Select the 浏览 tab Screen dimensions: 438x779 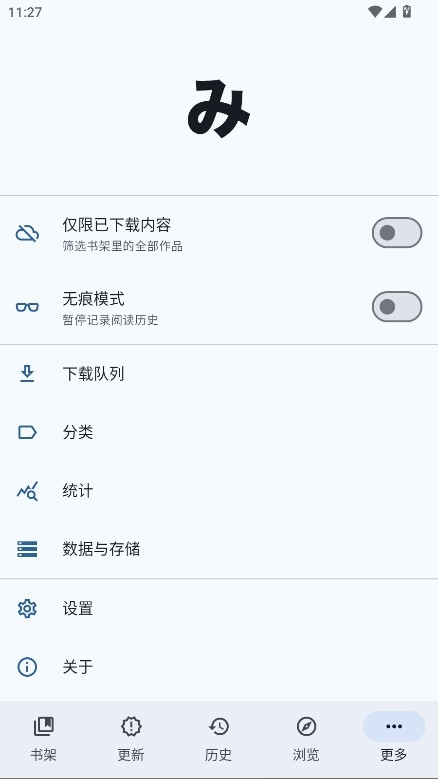click(x=306, y=739)
